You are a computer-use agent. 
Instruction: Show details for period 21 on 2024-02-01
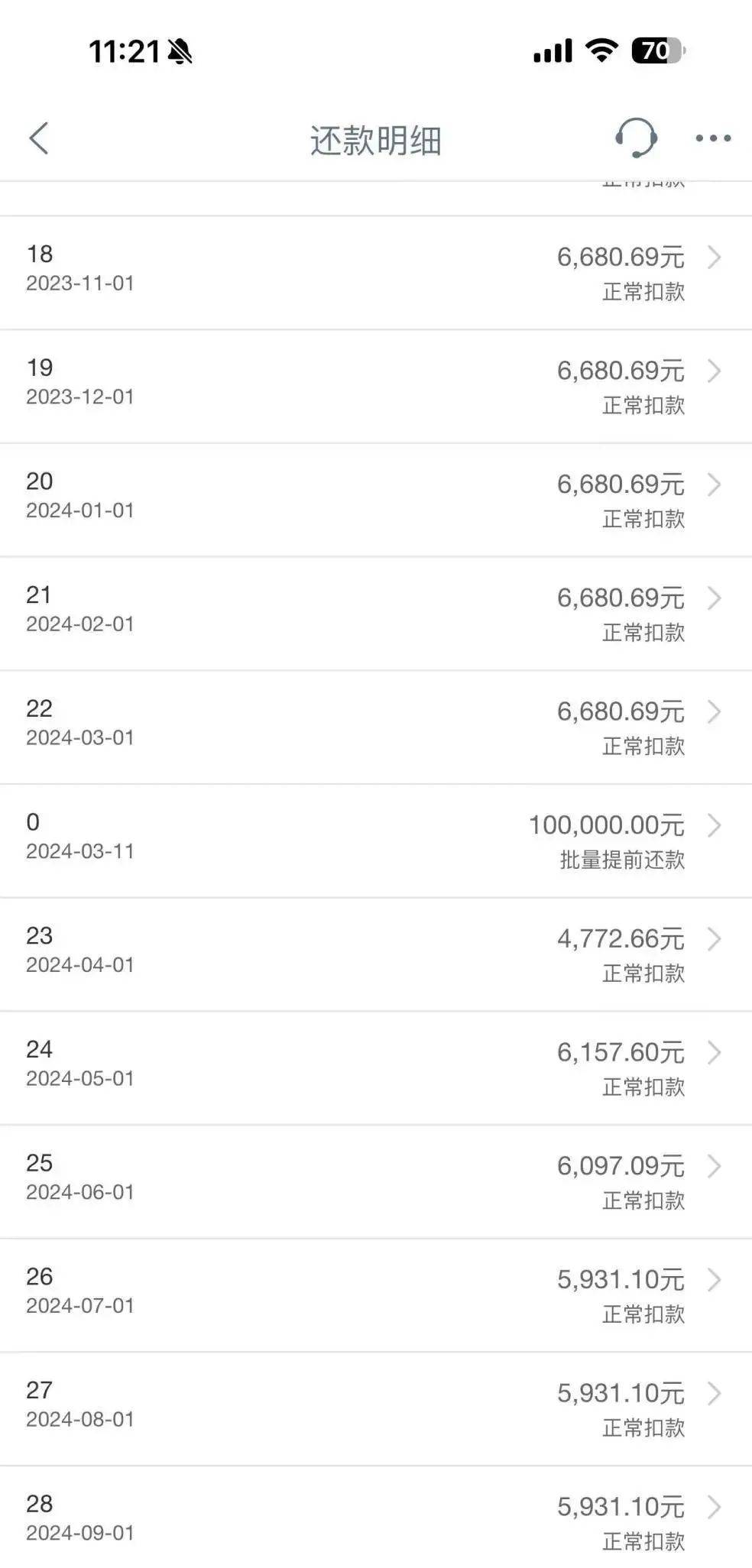[x=374, y=613]
